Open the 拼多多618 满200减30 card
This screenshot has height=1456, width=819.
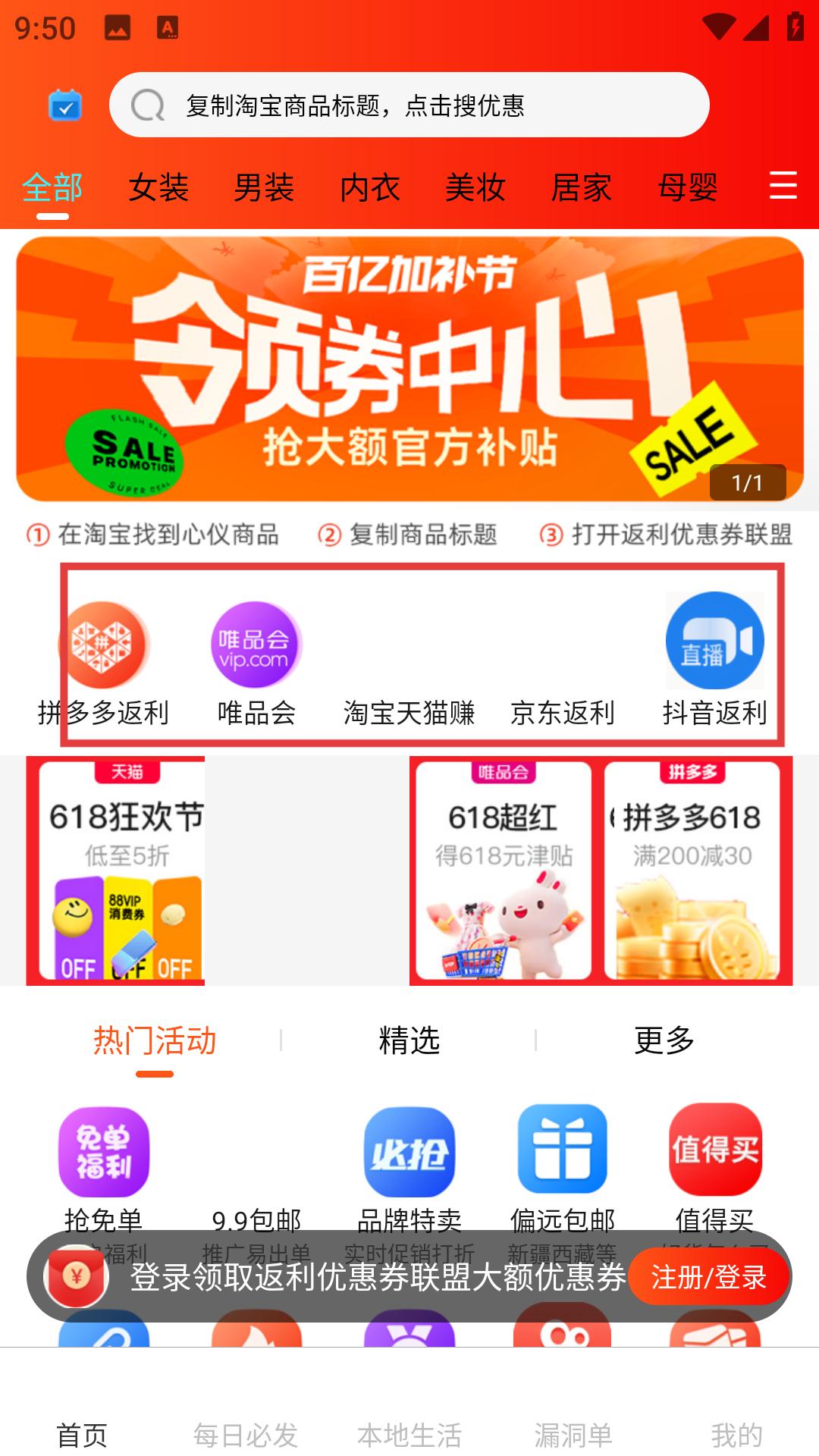[692, 872]
